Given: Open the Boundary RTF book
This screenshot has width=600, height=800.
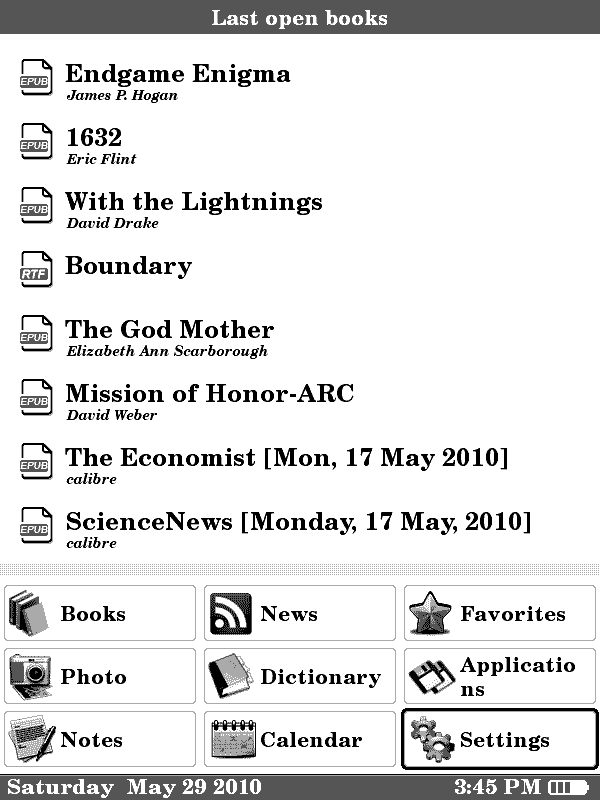Looking at the screenshot, I should [x=128, y=267].
